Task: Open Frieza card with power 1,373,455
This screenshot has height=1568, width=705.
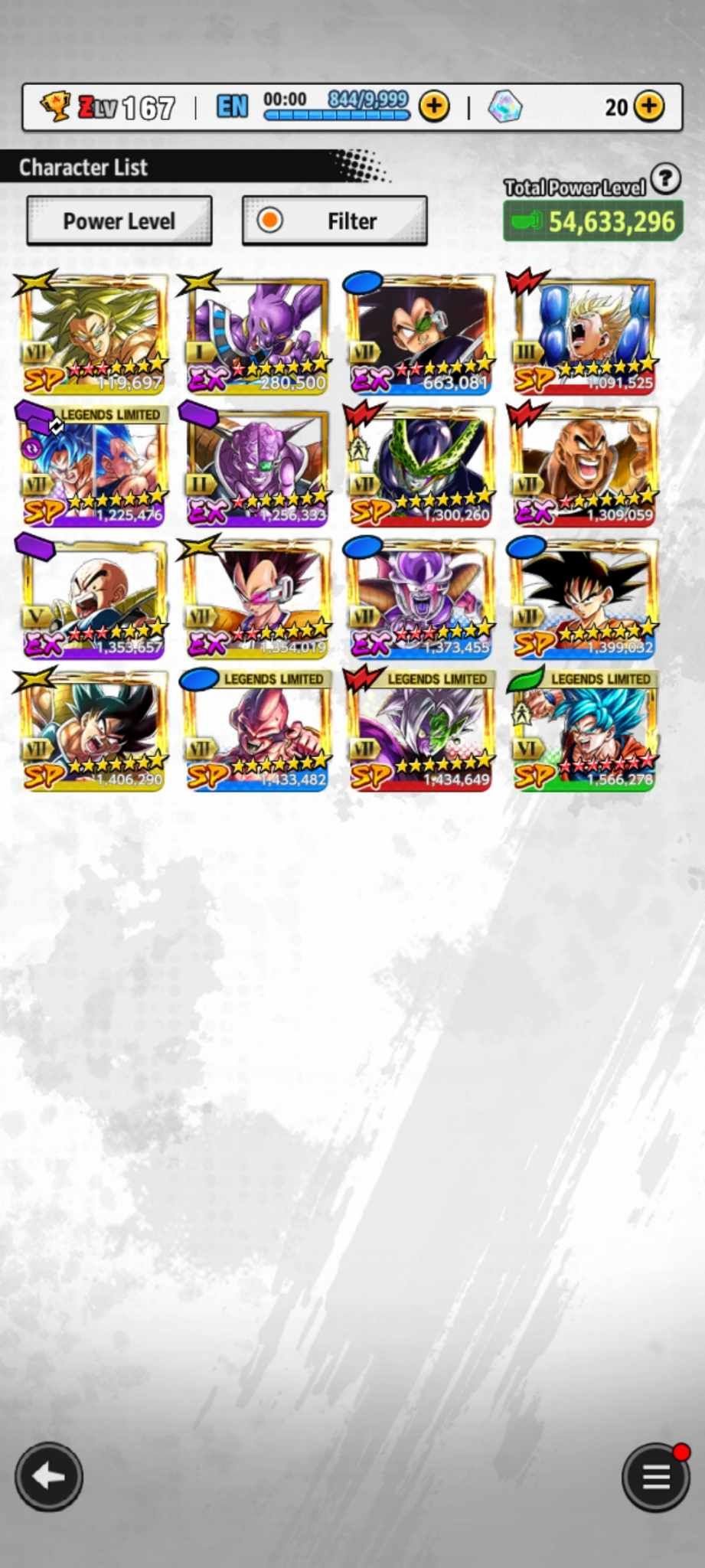Action: 420,598
